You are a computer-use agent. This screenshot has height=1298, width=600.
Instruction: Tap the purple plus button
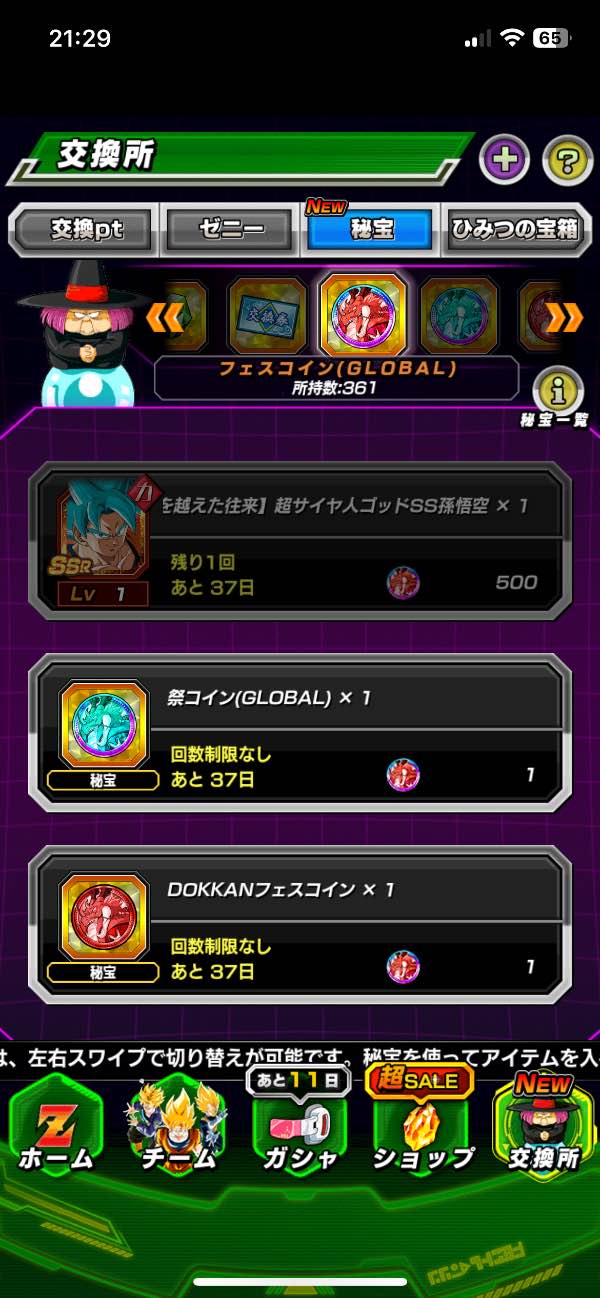coord(505,160)
